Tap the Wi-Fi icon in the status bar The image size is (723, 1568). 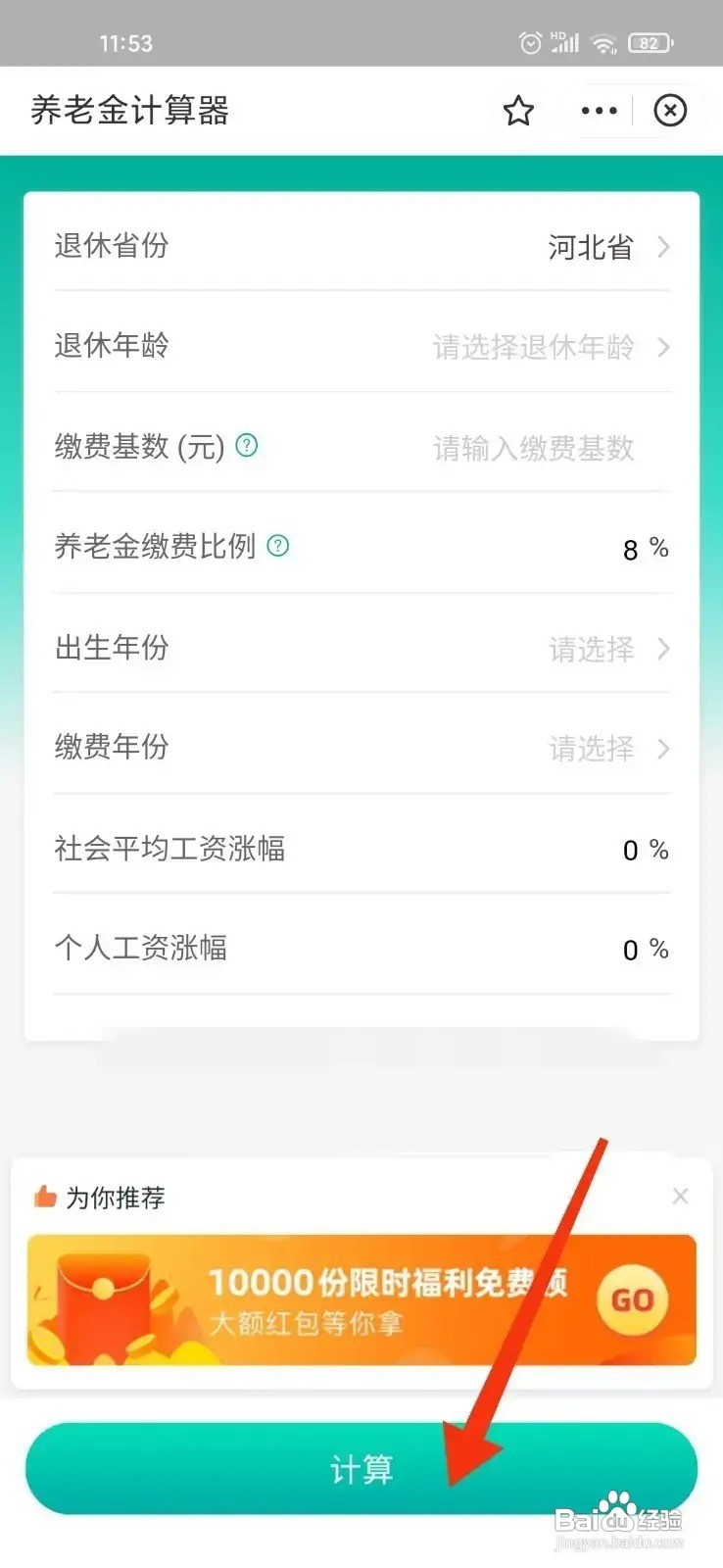coord(602,42)
